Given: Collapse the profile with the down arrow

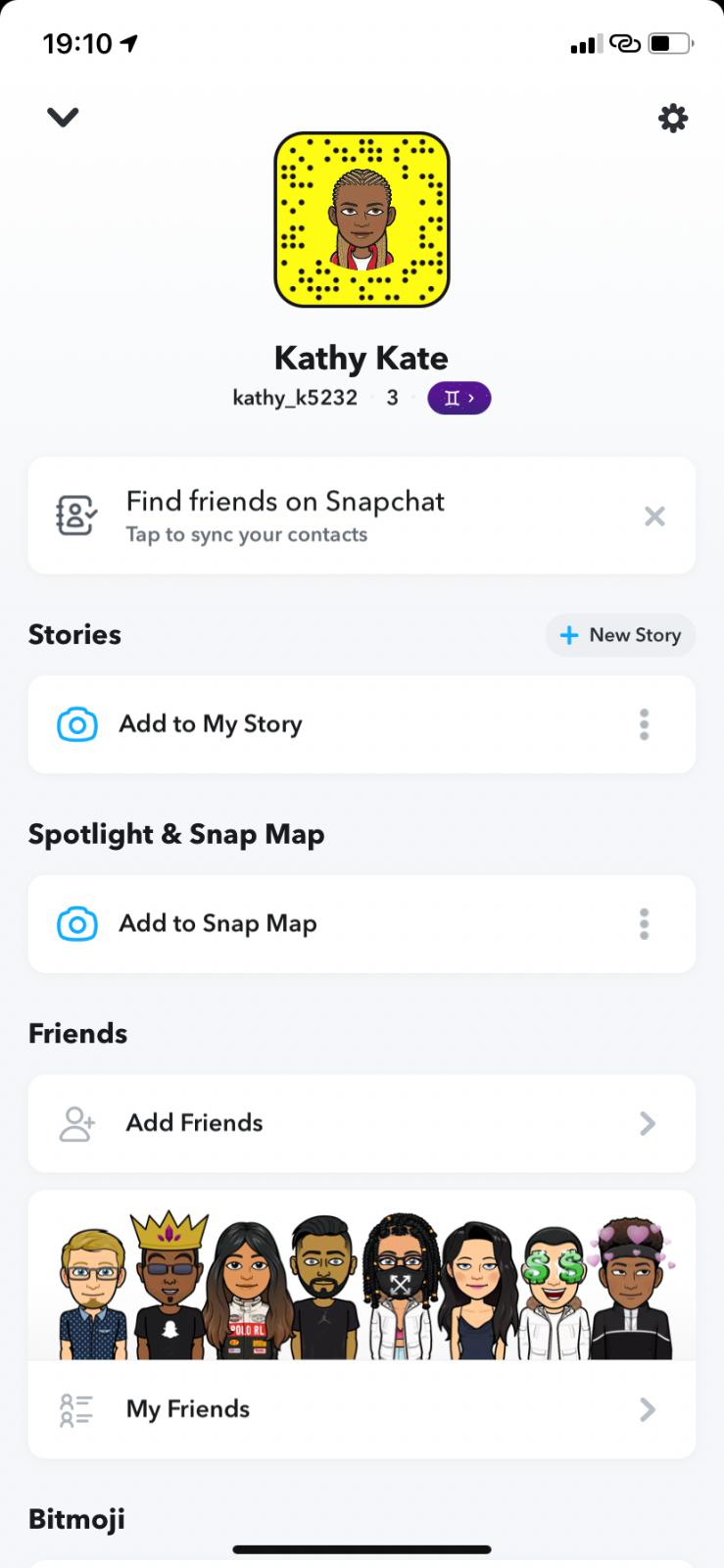Looking at the screenshot, I should pos(63,118).
